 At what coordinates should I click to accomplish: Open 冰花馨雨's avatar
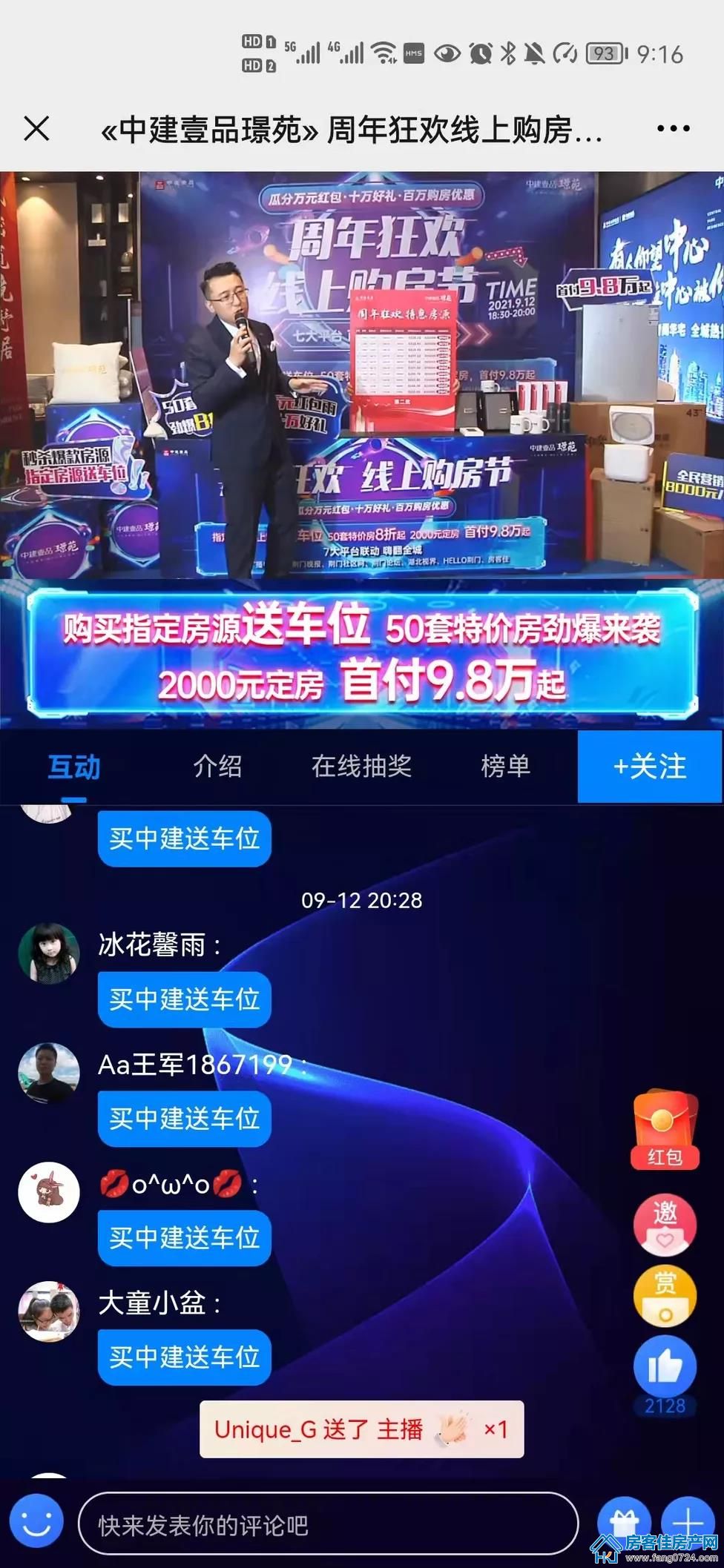pyautogui.click(x=48, y=953)
